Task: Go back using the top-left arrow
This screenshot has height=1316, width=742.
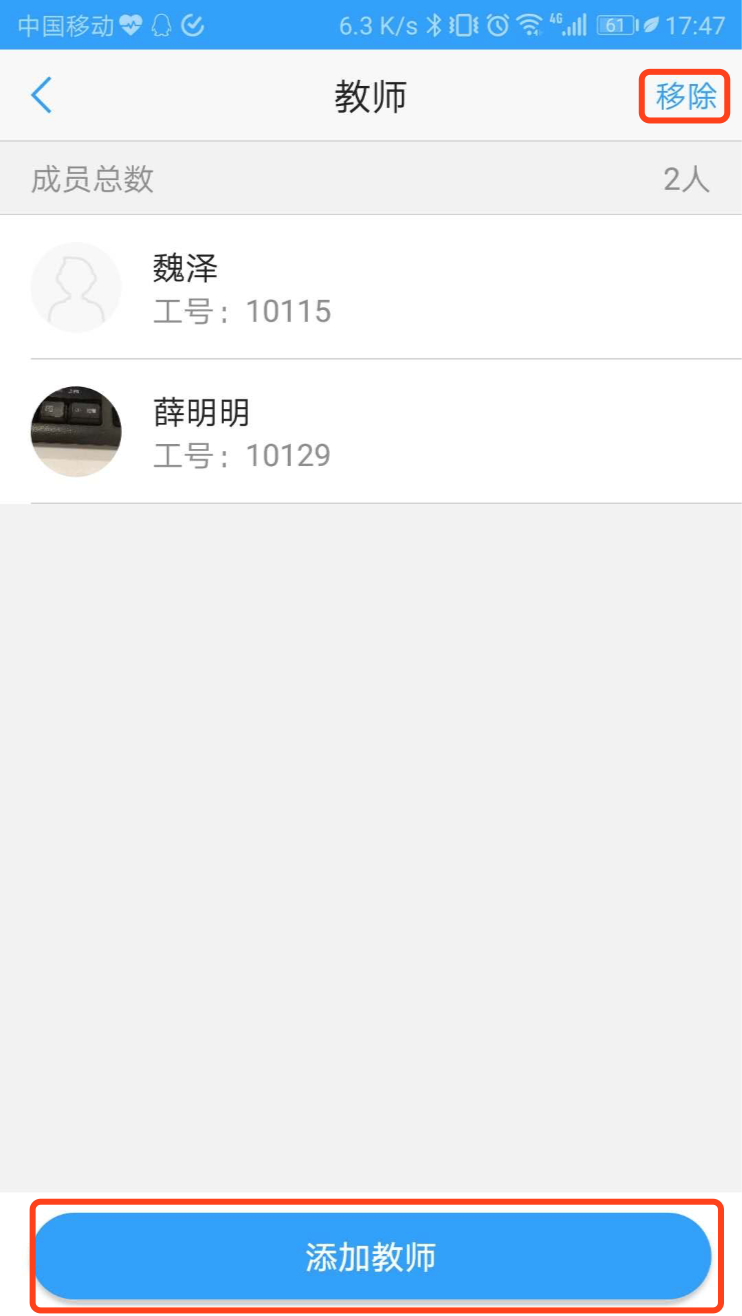Action: (41, 96)
